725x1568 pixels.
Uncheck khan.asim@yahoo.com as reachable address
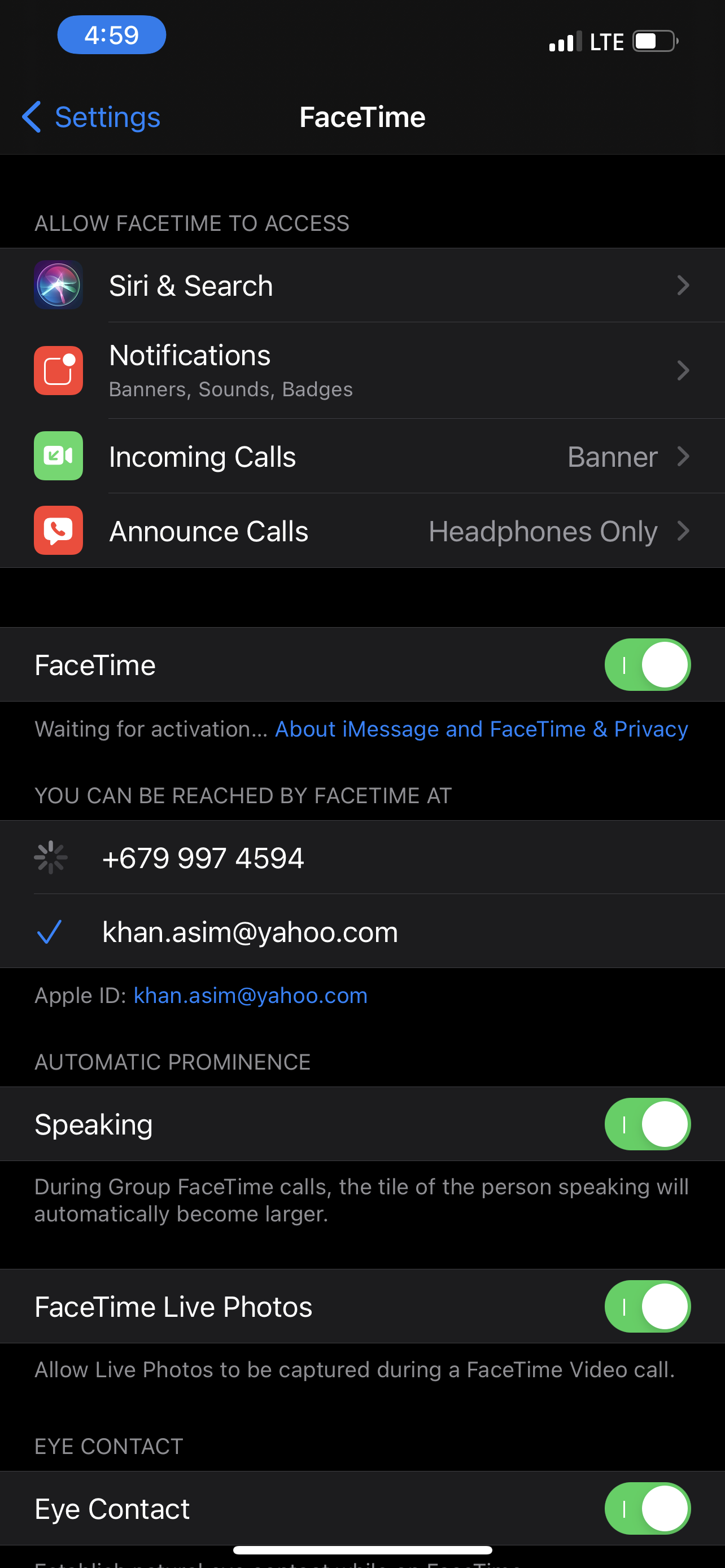point(362,932)
